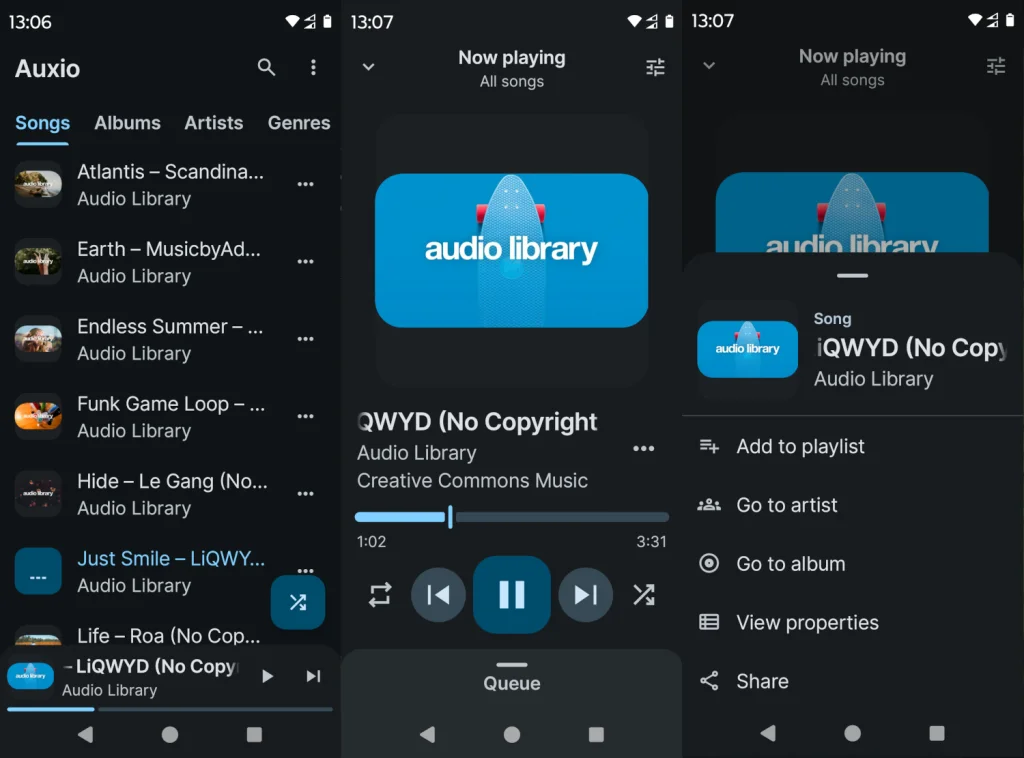The height and width of the screenshot is (758, 1024).
Task: Play the song Hide – Le Gang
Action: (170, 494)
